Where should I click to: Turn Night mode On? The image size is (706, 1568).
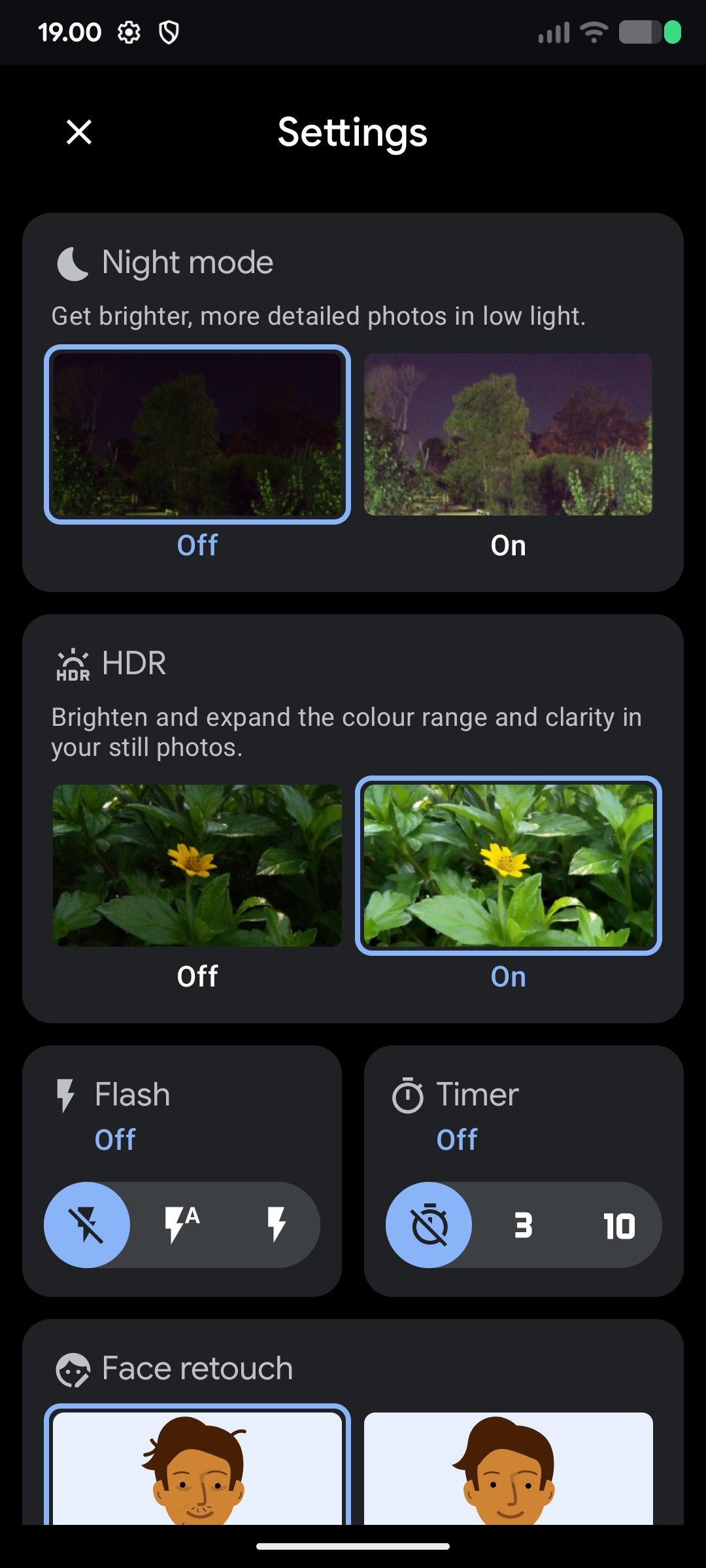click(508, 434)
